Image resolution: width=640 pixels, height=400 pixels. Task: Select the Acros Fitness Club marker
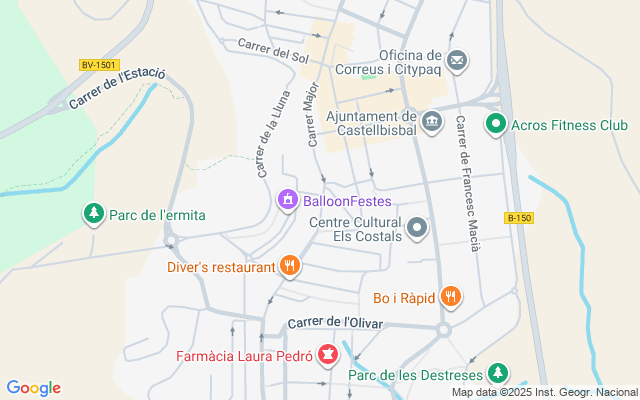pyautogui.click(x=495, y=125)
